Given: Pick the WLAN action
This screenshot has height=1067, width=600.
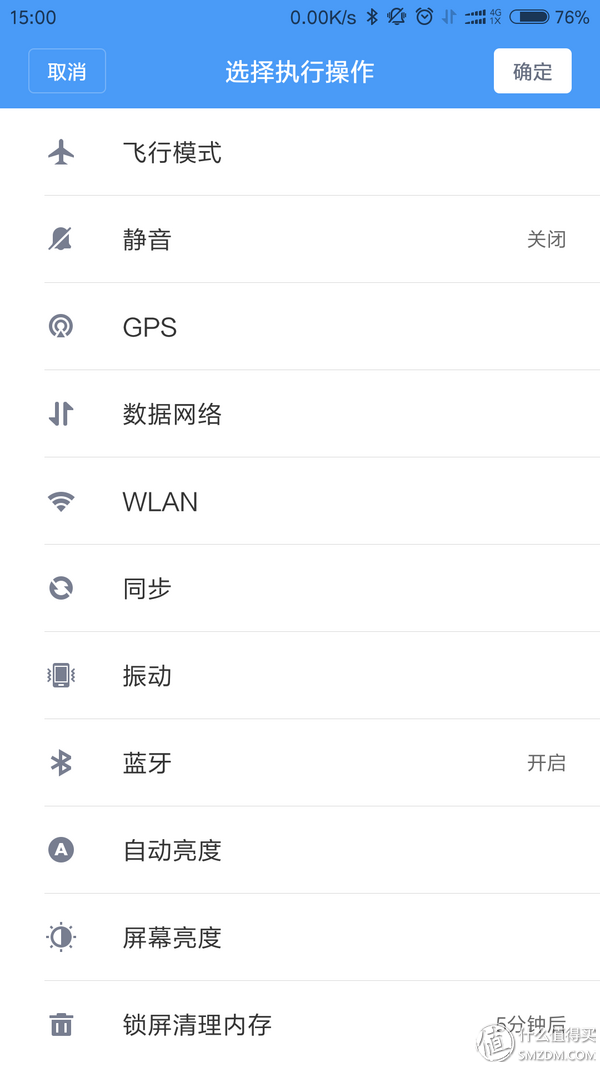Looking at the screenshot, I should [300, 502].
